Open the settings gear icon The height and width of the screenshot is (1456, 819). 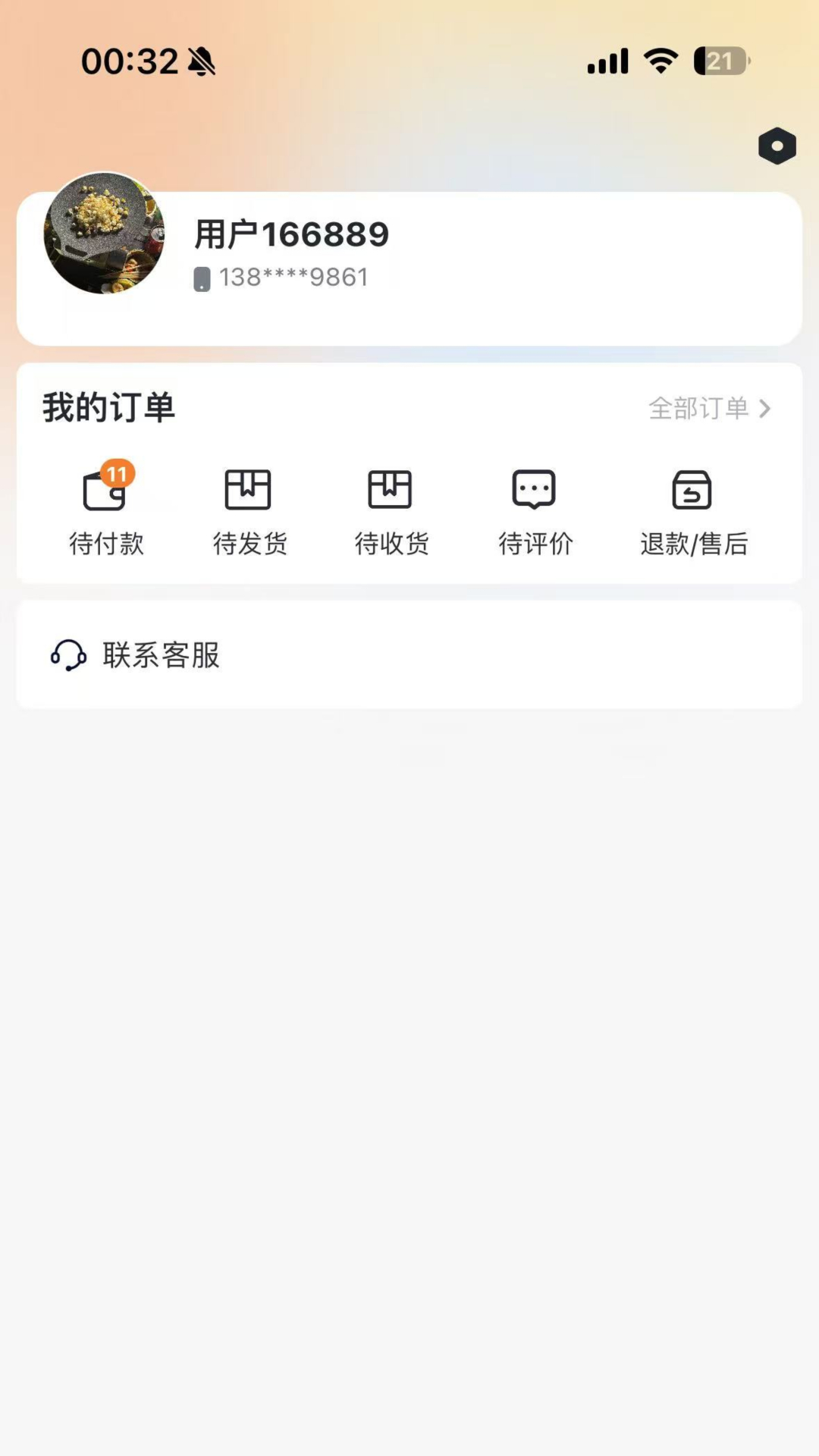[x=777, y=146]
